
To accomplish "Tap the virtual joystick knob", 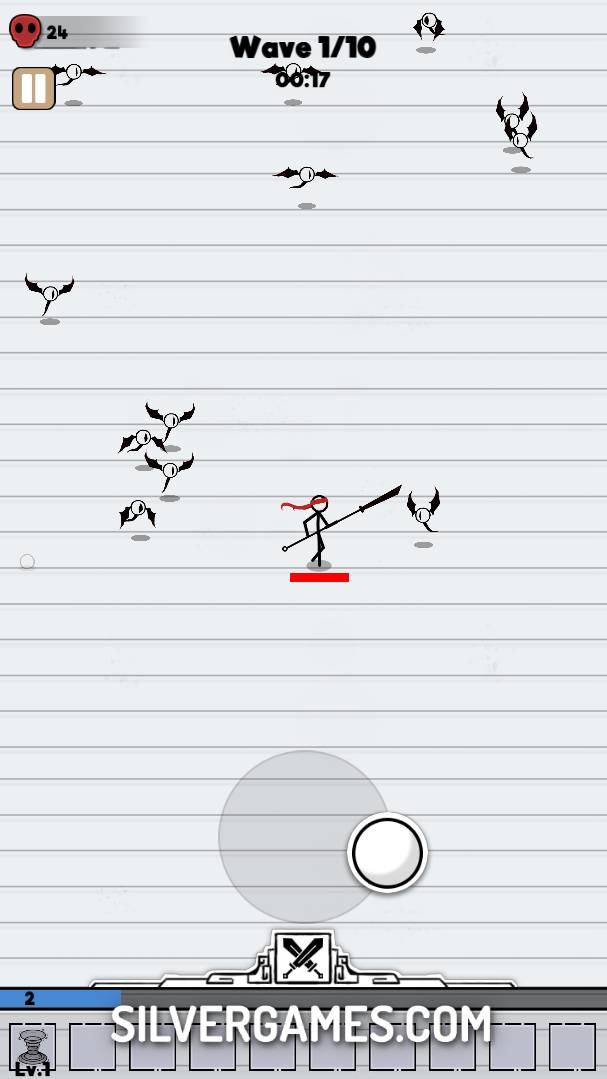I will click(x=387, y=852).
